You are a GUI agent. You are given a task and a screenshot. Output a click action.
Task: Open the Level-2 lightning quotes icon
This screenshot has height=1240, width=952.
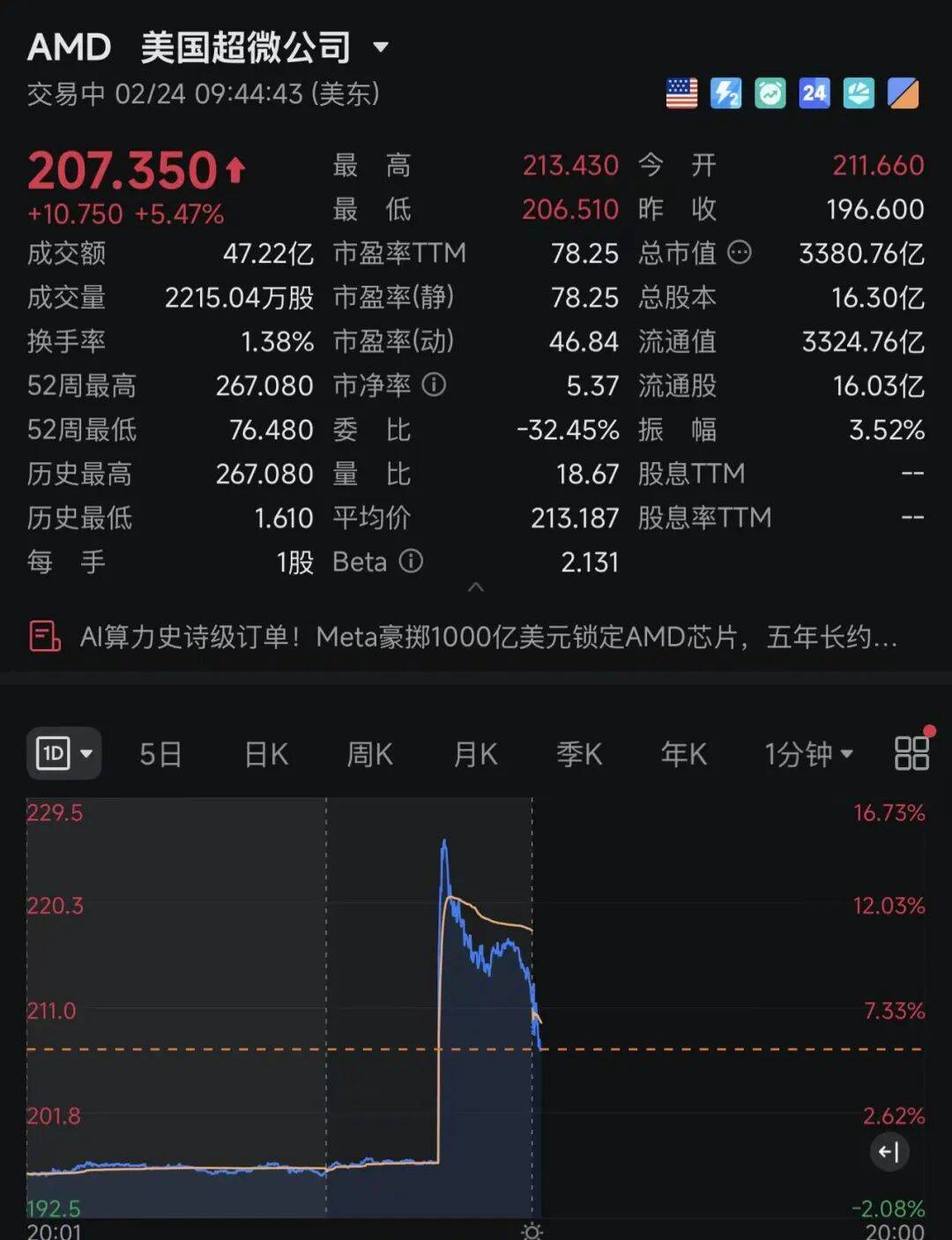click(x=725, y=93)
